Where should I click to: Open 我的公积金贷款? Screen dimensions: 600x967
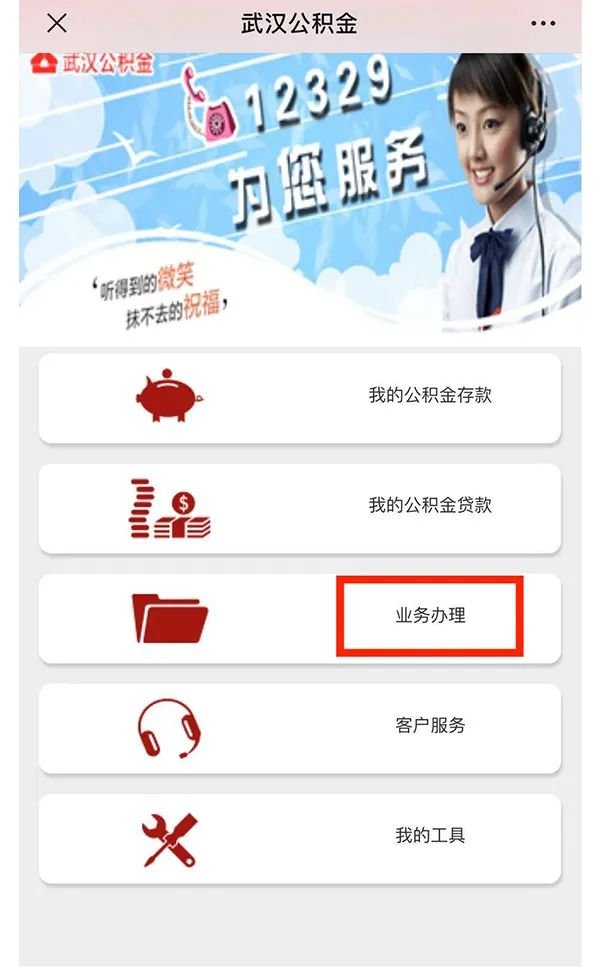click(300, 507)
